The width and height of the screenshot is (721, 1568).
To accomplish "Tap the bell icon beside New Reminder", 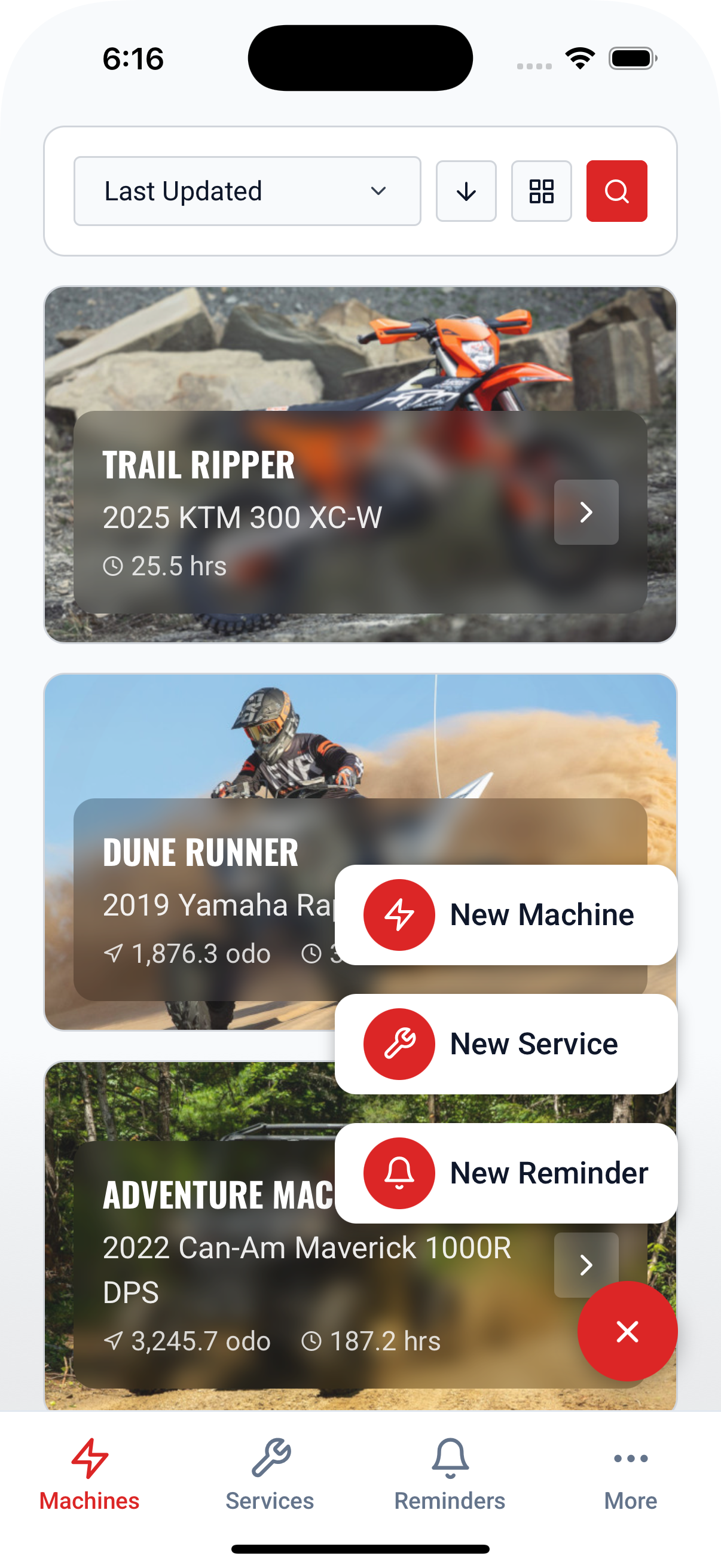I will tap(398, 1172).
